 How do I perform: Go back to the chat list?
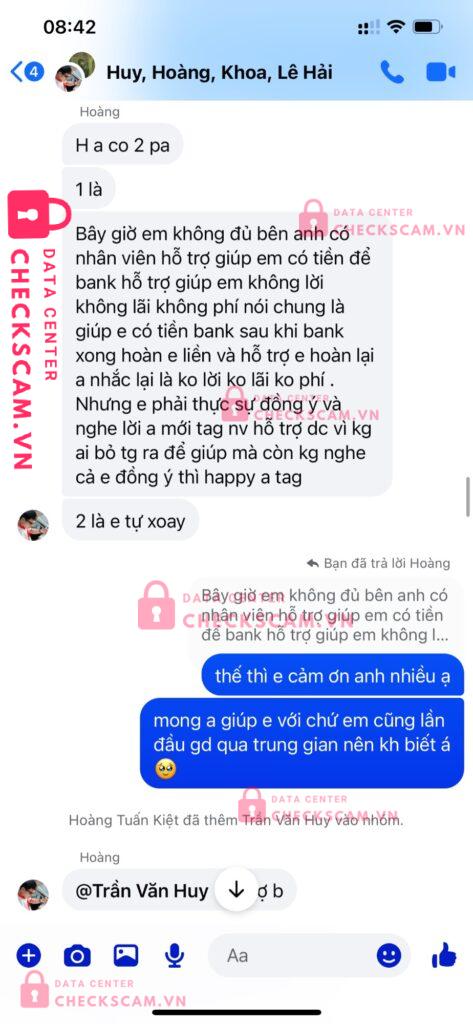pos(27,72)
